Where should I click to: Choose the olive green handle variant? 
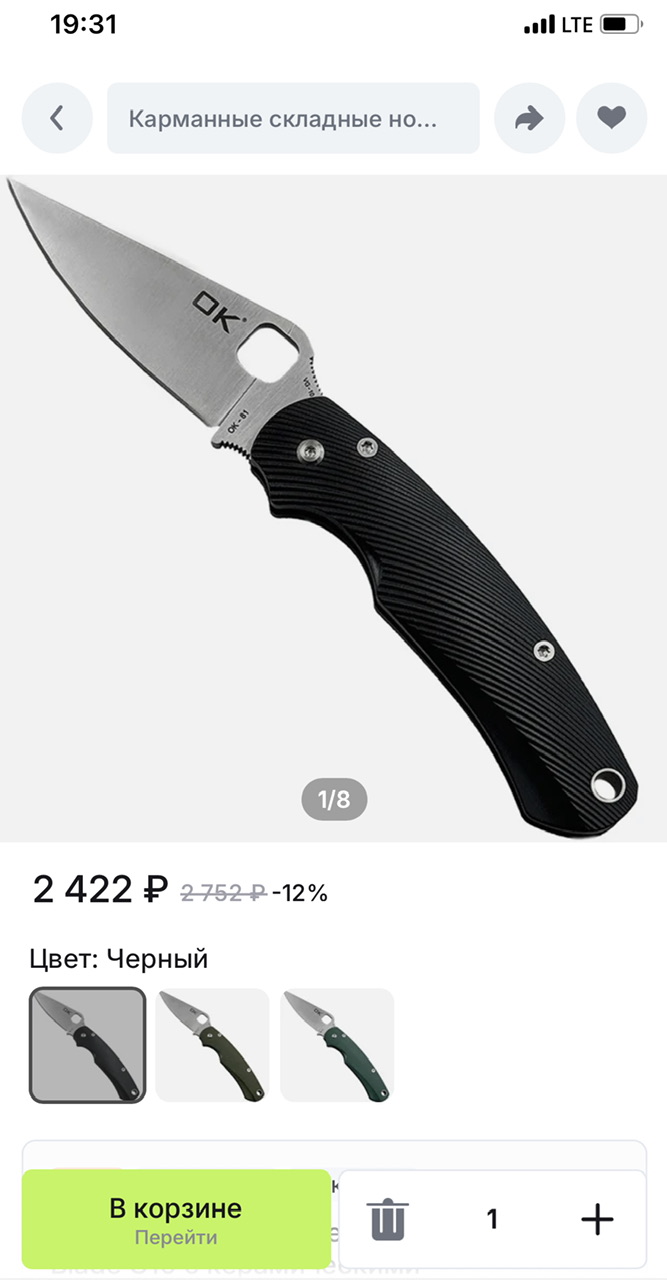coord(212,1045)
